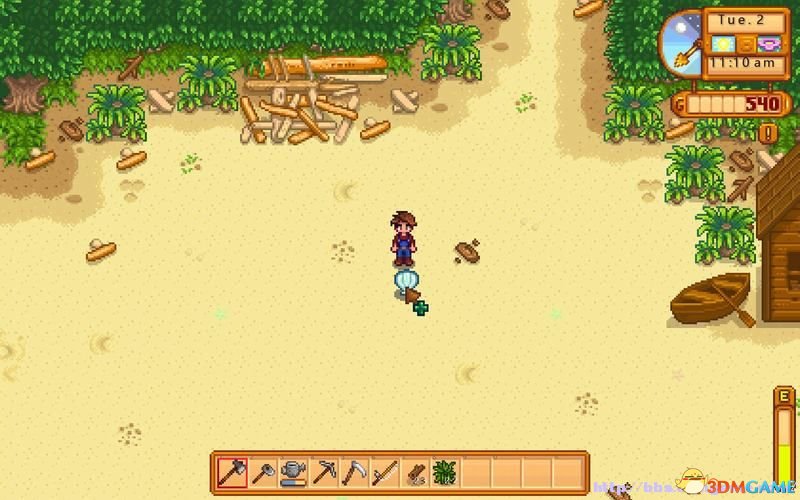
Task: Choose the pickaxe from the toolbar
Action: [325, 471]
